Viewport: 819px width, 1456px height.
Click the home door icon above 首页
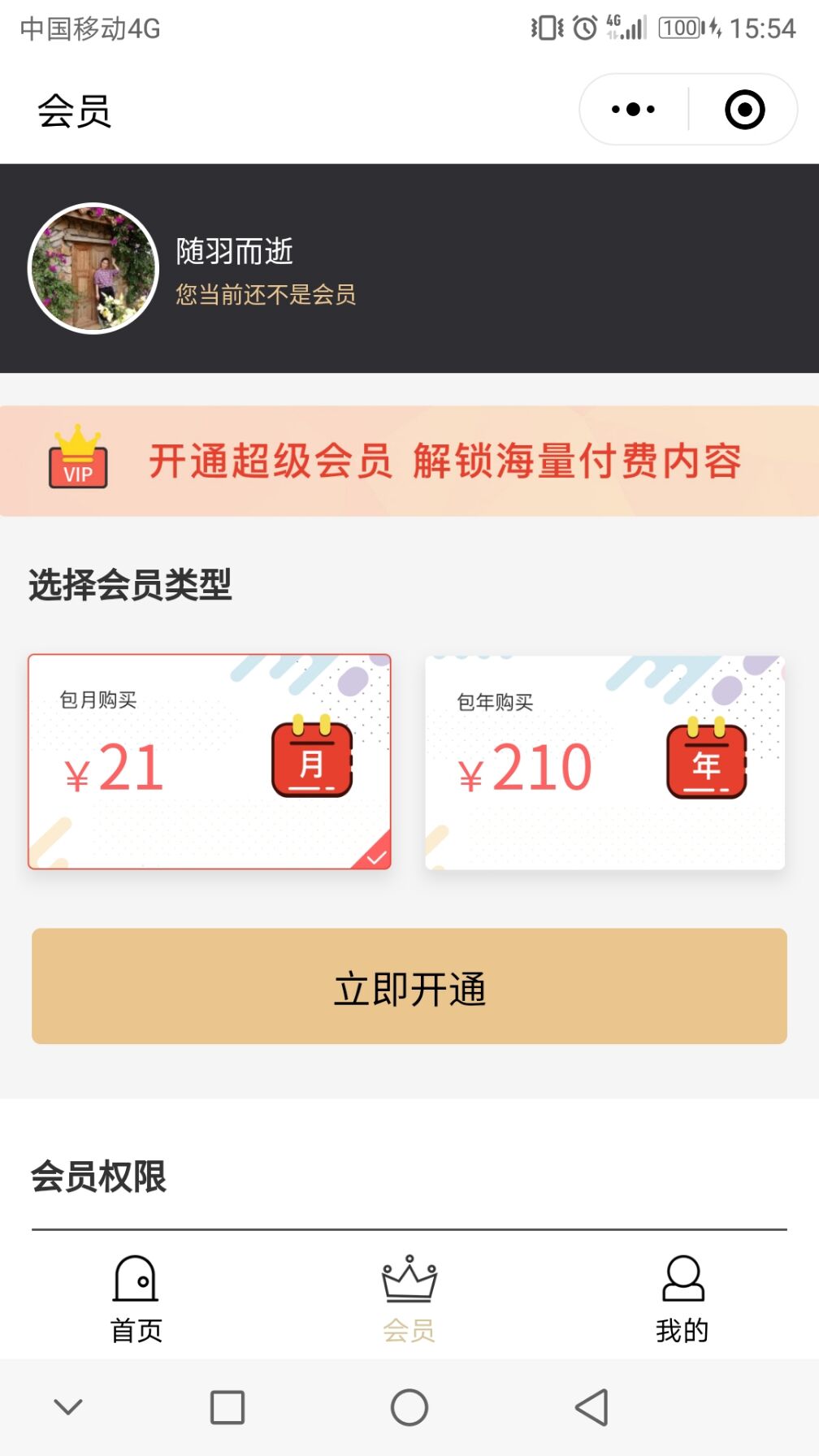(x=135, y=1277)
